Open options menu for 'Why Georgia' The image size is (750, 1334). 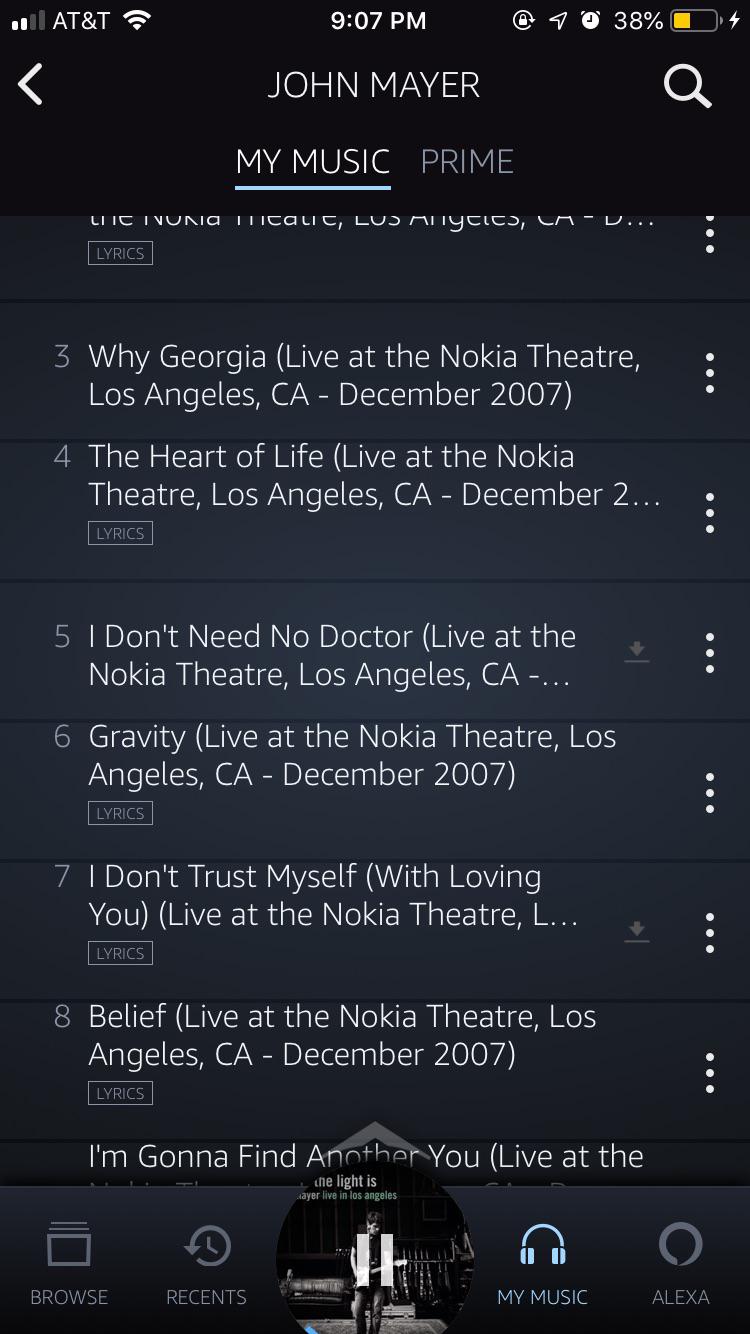click(x=709, y=372)
